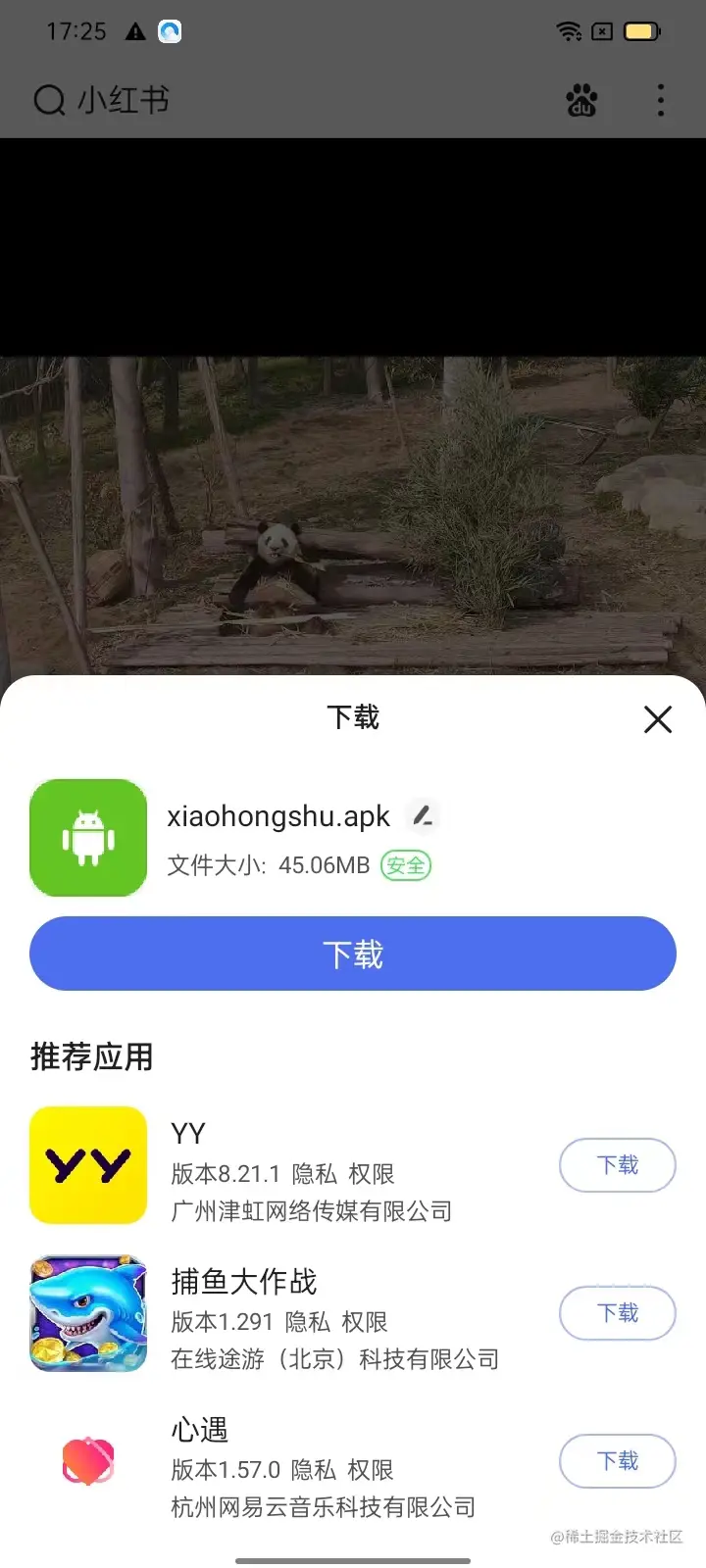Download the 心遇 app

click(617, 1461)
